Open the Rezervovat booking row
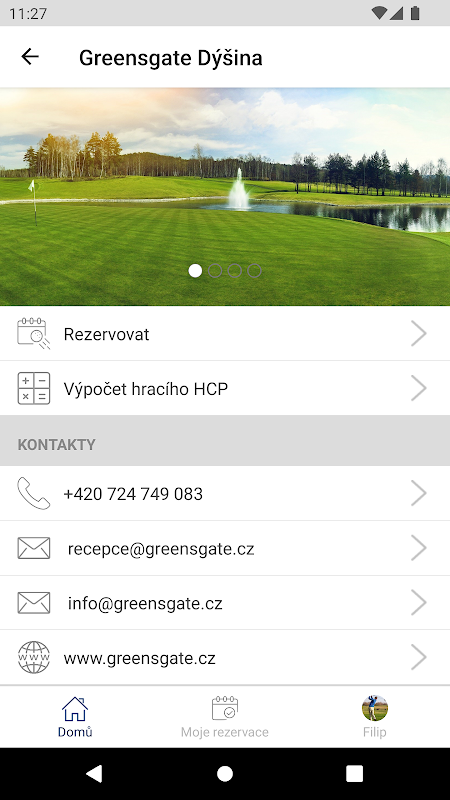The width and height of the screenshot is (450, 800). (x=225, y=334)
